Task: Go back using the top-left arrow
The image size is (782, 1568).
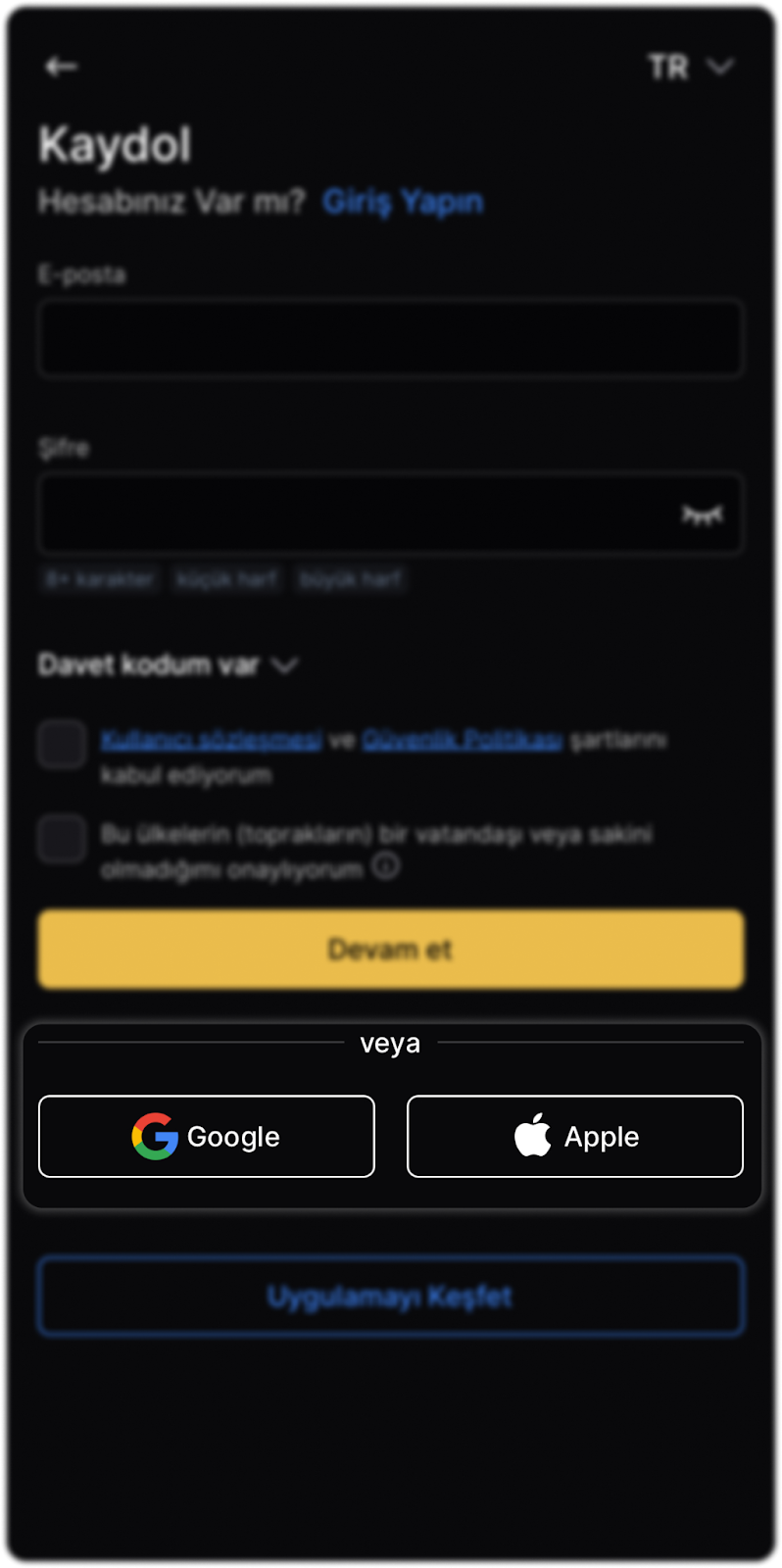Action: click(x=61, y=67)
